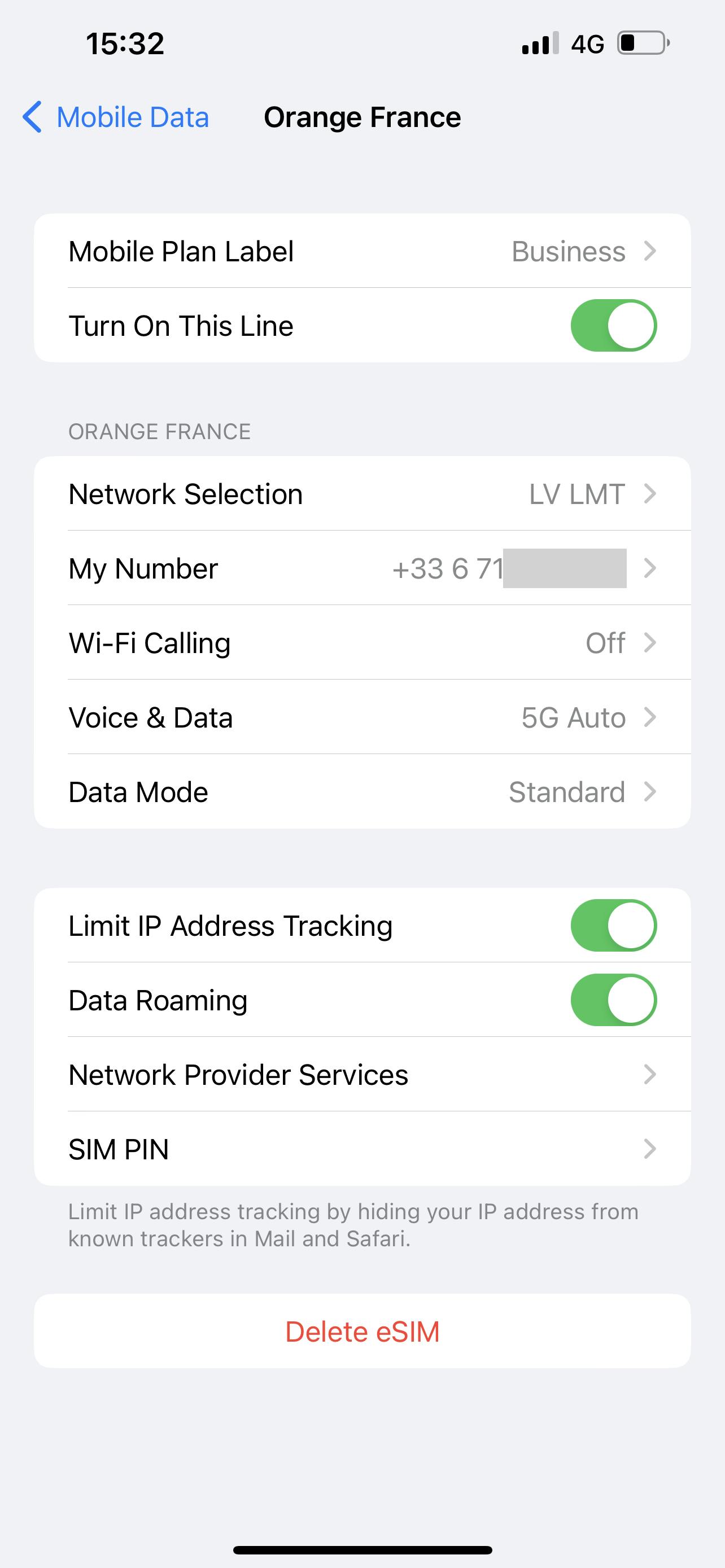Open SIM PIN settings

362,1149
